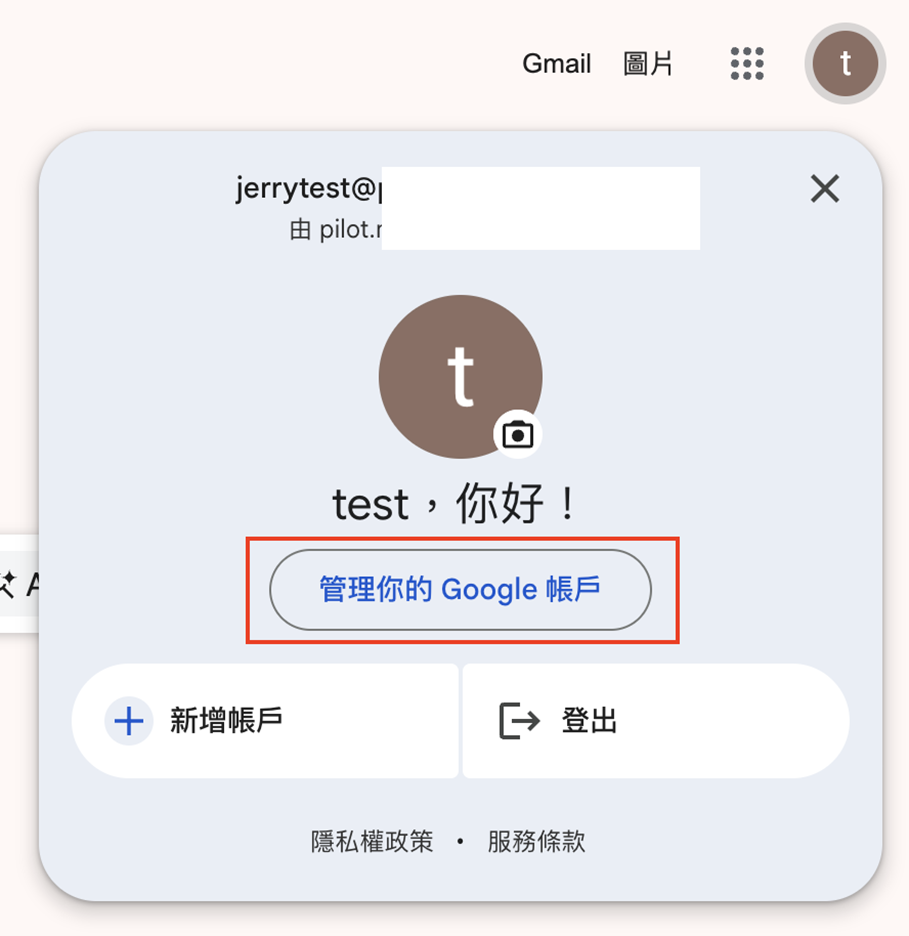The image size is (909, 936).
Task: Tap the account avatar in the header
Action: pyautogui.click(x=845, y=64)
